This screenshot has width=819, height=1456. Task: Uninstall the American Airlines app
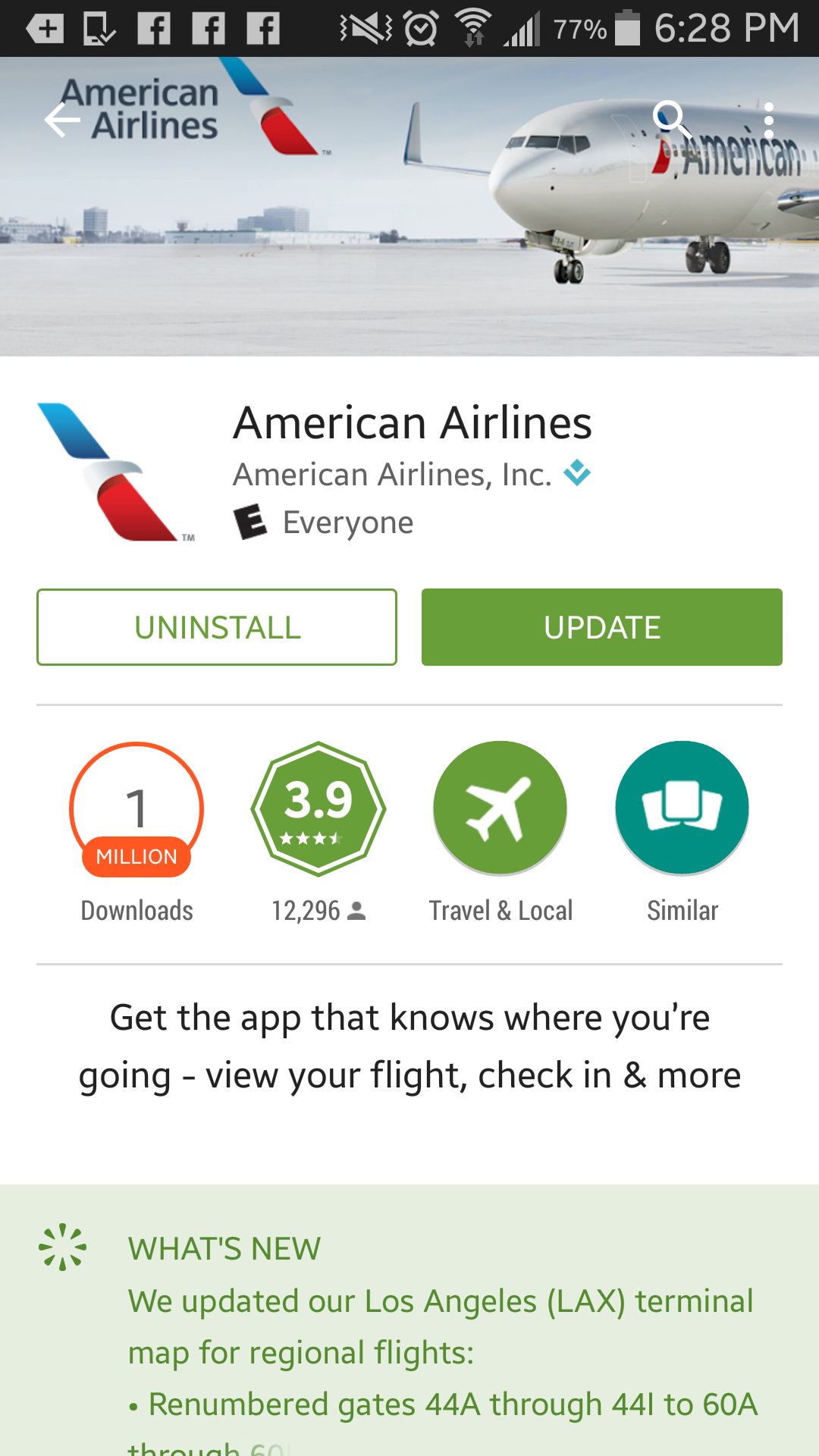(x=217, y=627)
